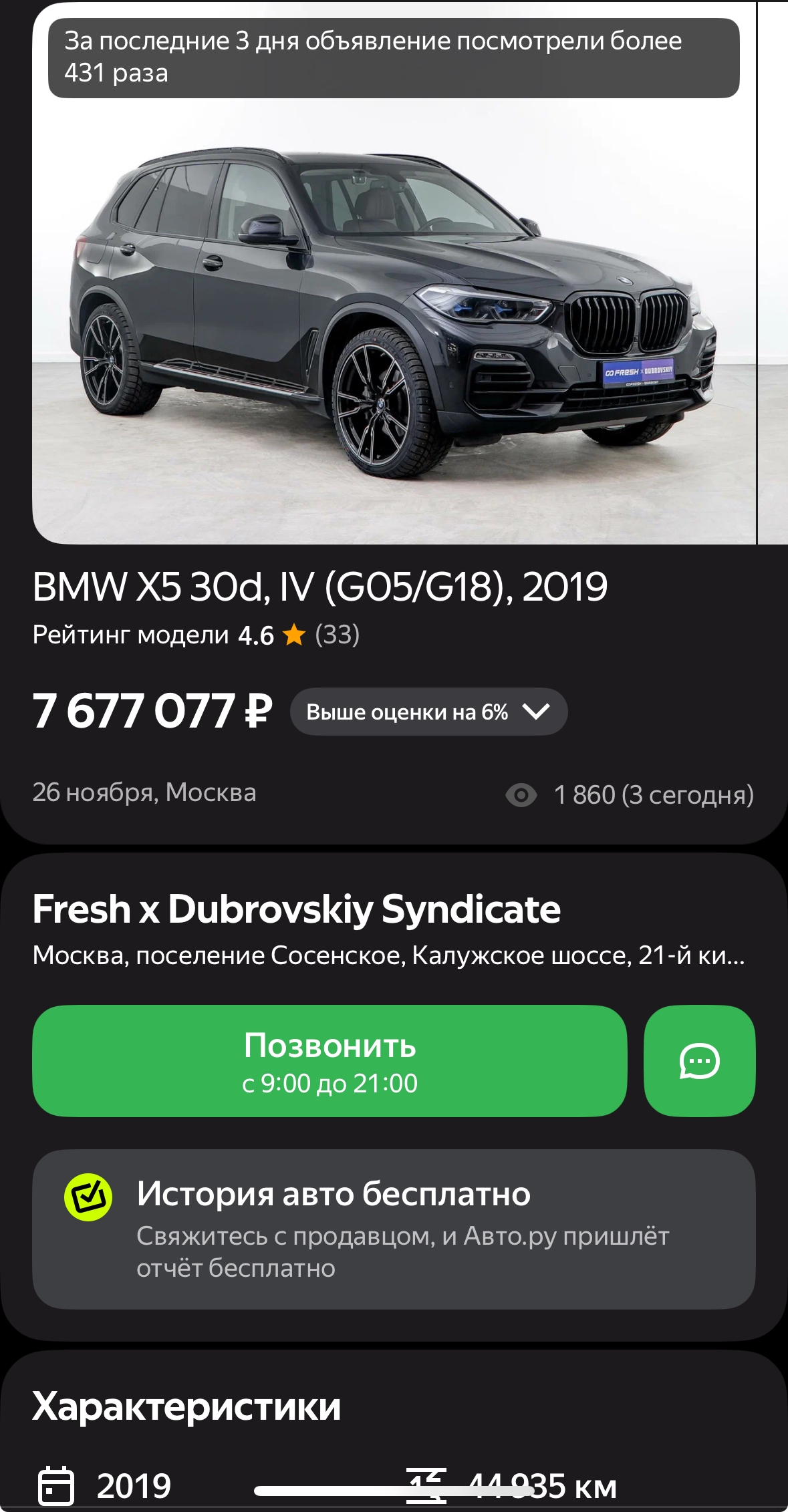Screen dimensions: 788x1512
Task: Call the seller via Позвонить button
Action: tap(330, 1061)
